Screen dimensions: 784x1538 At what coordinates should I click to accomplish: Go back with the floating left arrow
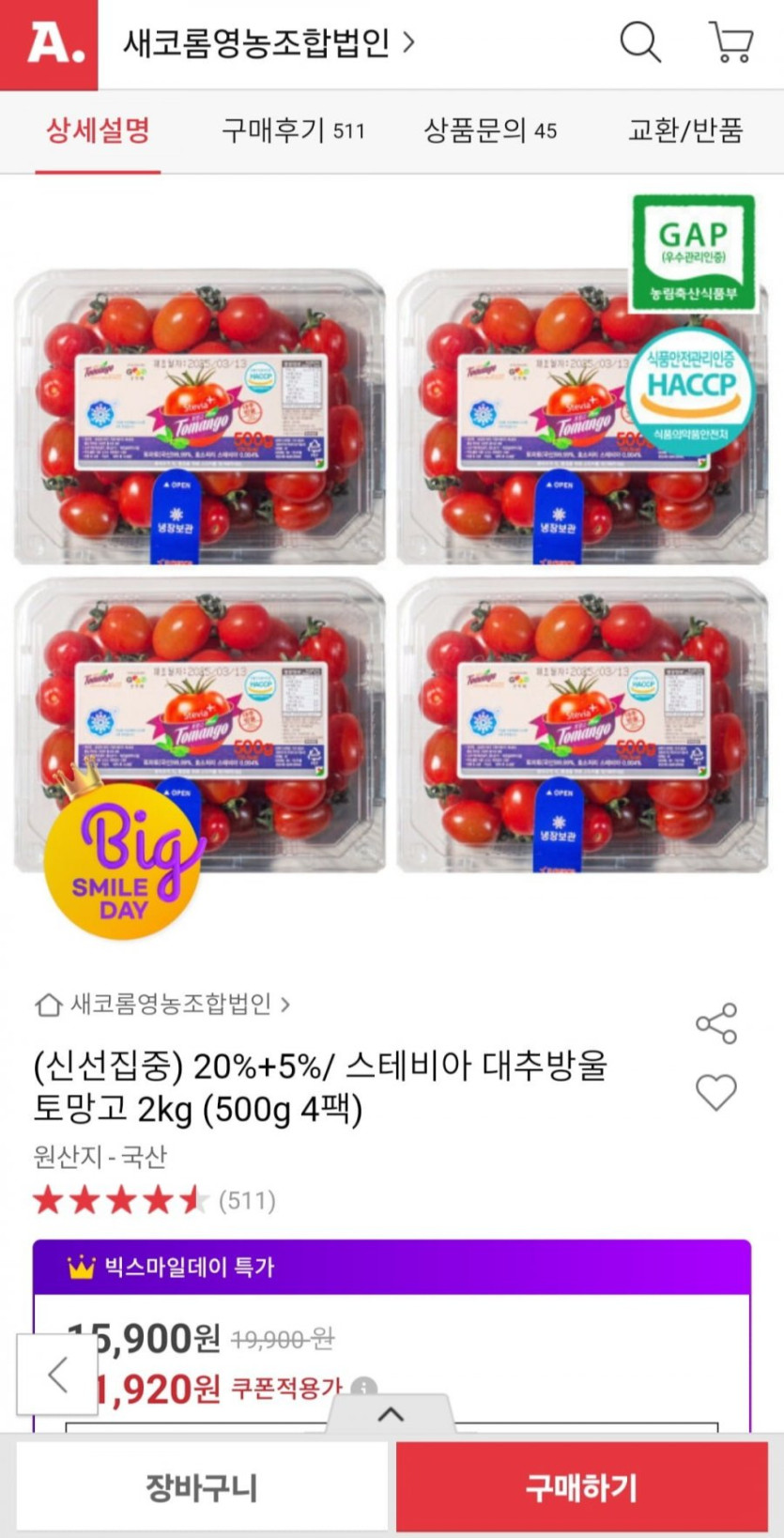click(x=57, y=1374)
